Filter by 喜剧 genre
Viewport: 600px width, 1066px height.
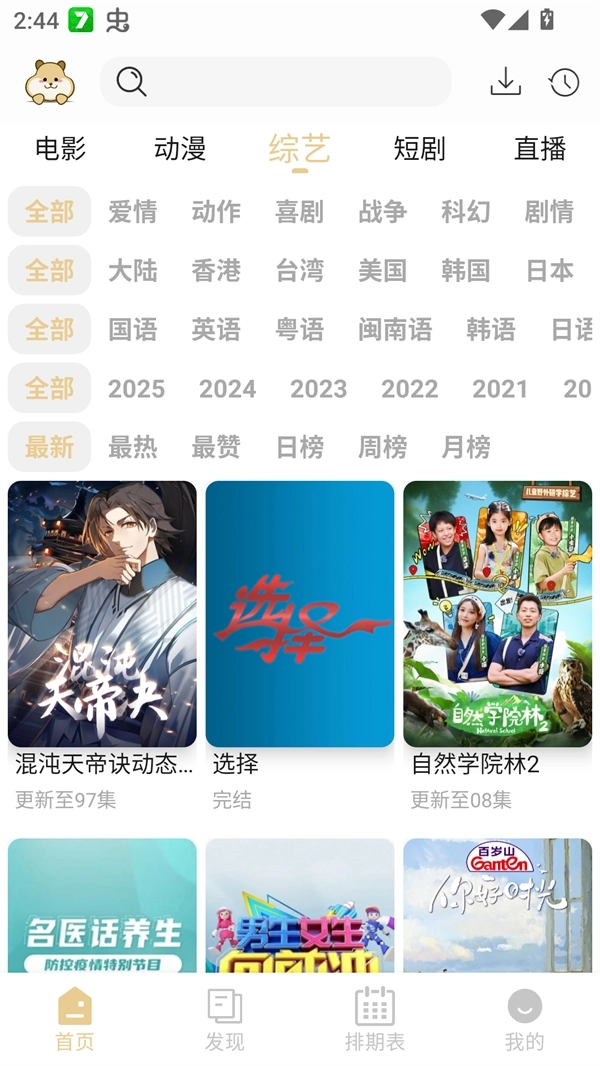[299, 212]
